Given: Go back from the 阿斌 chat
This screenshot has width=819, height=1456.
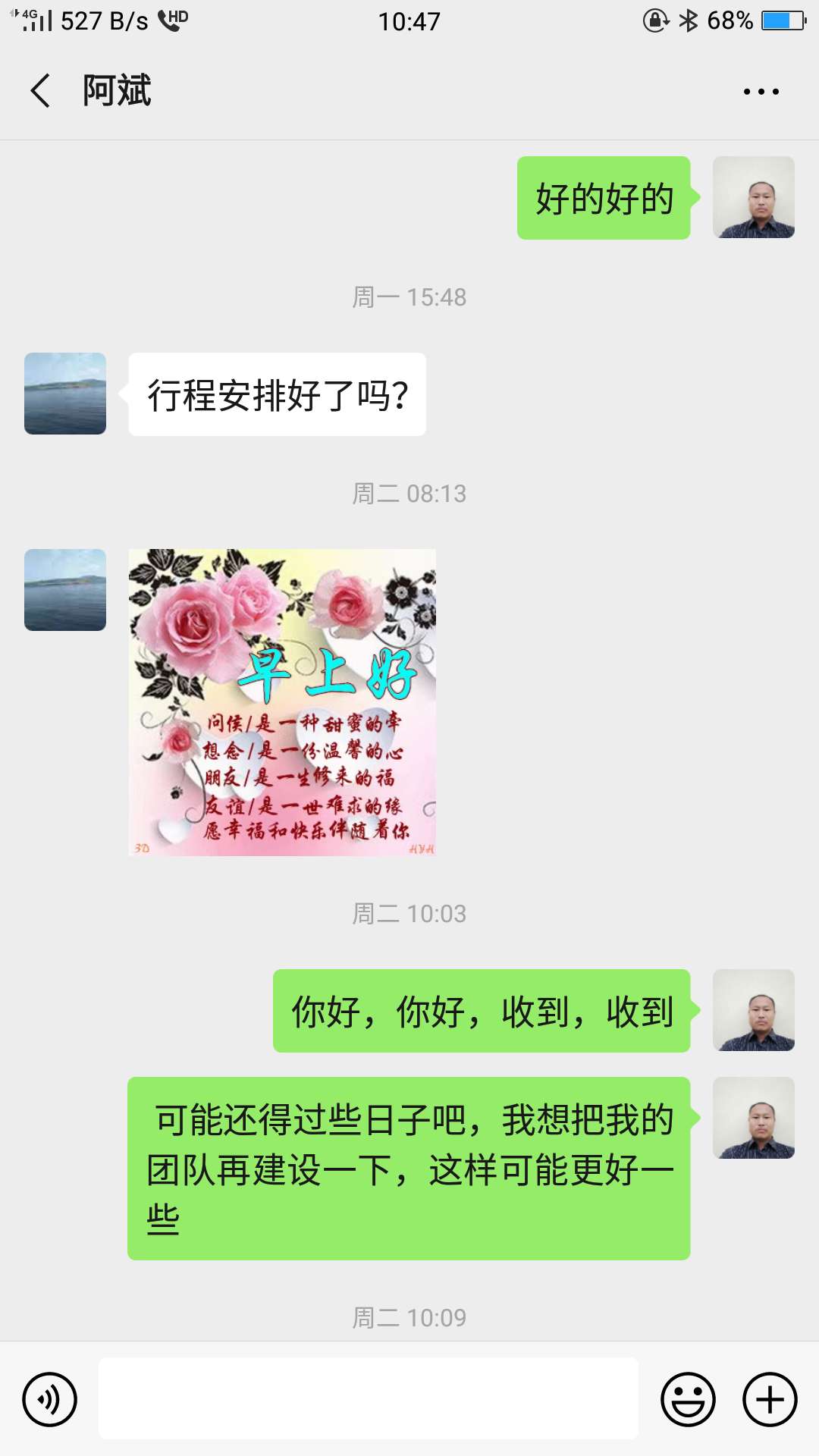Looking at the screenshot, I should click(x=41, y=91).
